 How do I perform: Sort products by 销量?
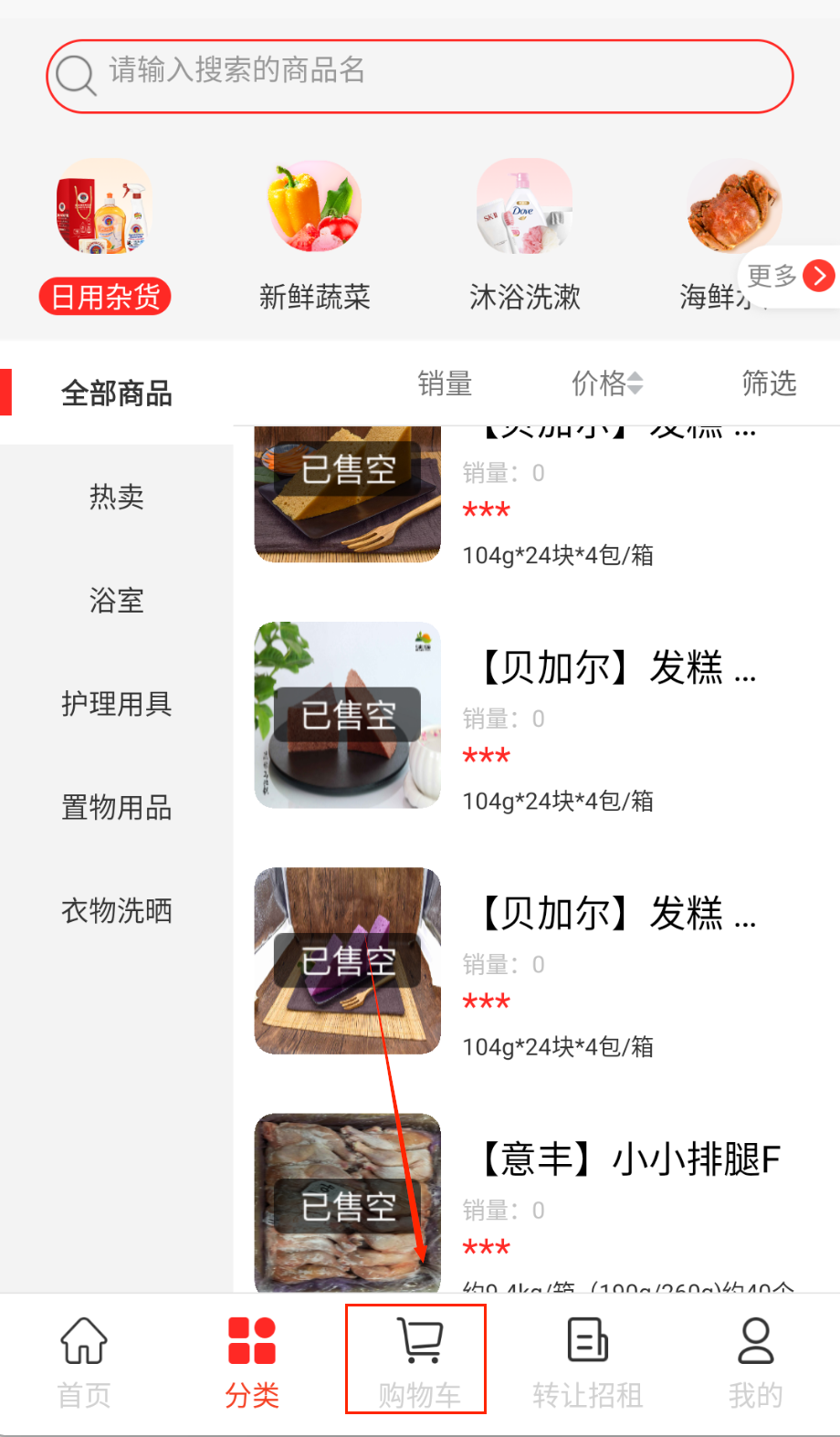[x=445, y=383]
